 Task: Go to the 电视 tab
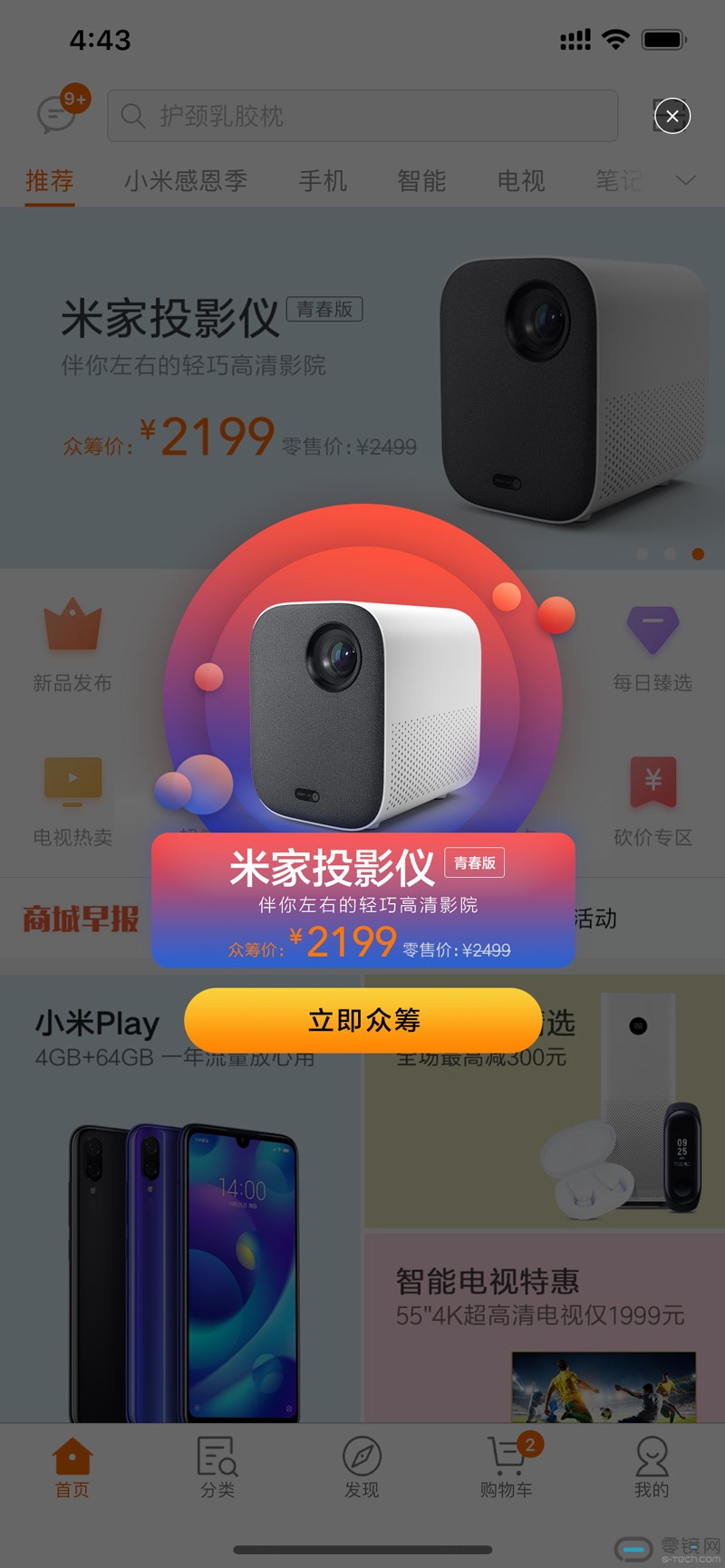tap(521, 181)
